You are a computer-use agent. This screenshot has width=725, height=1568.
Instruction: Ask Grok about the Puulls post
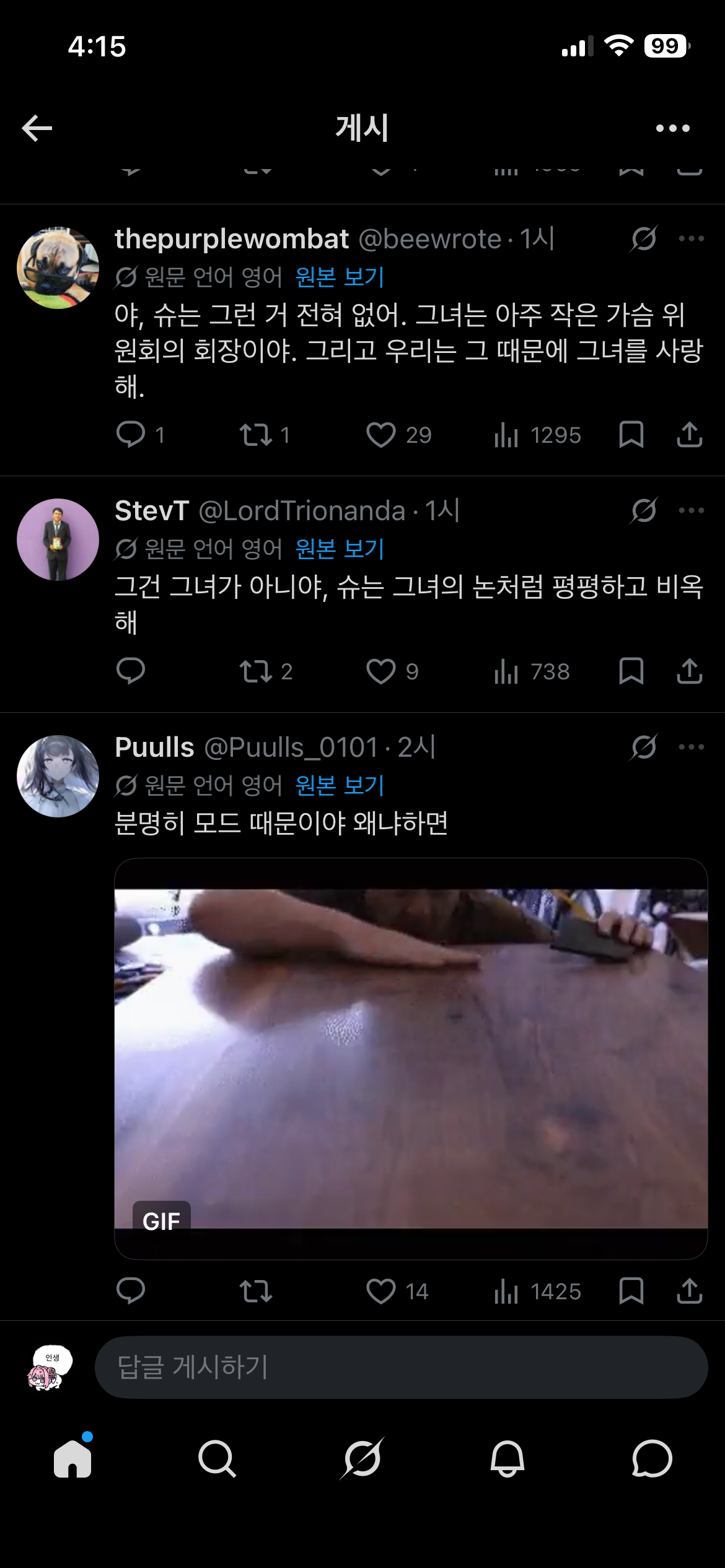coord(644,747)
